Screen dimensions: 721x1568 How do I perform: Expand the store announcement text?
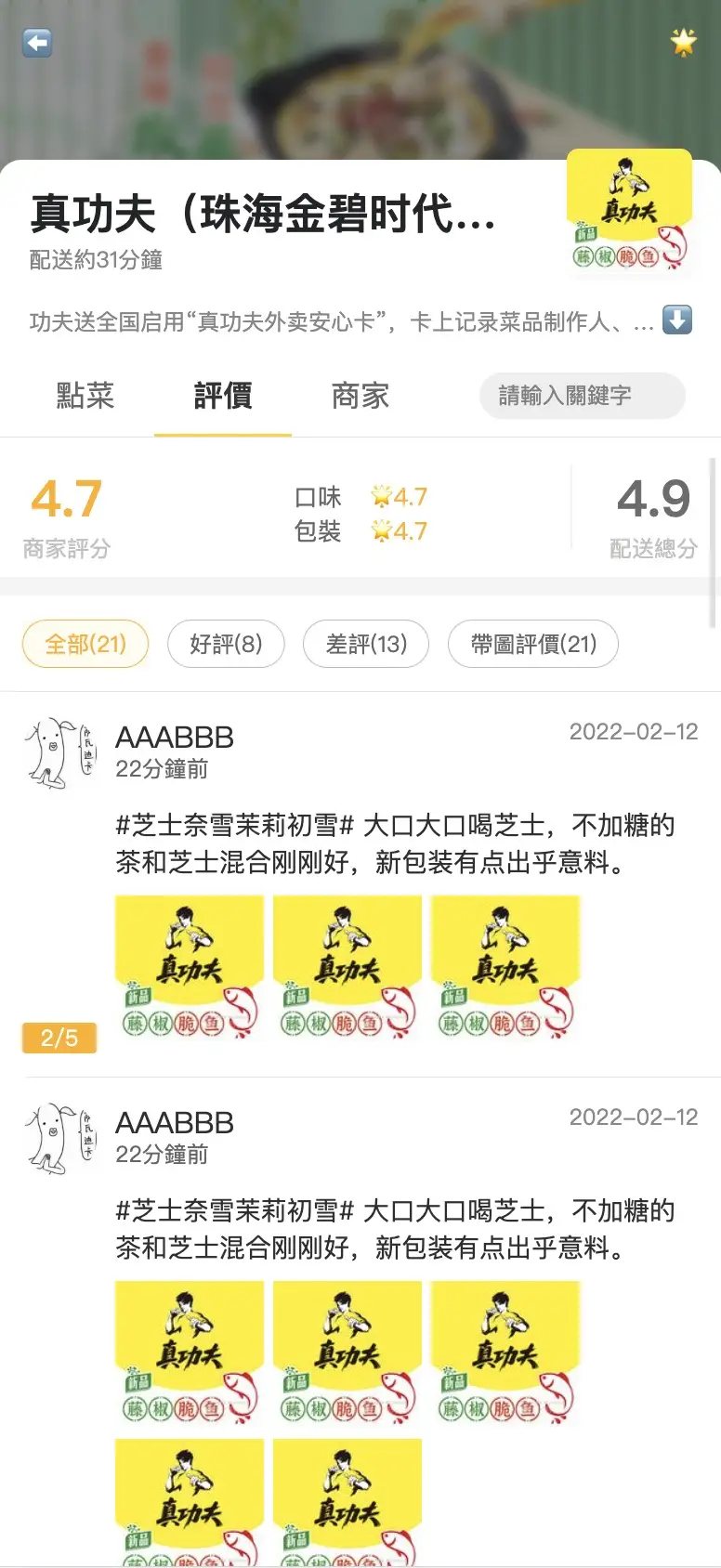(676, 320)
